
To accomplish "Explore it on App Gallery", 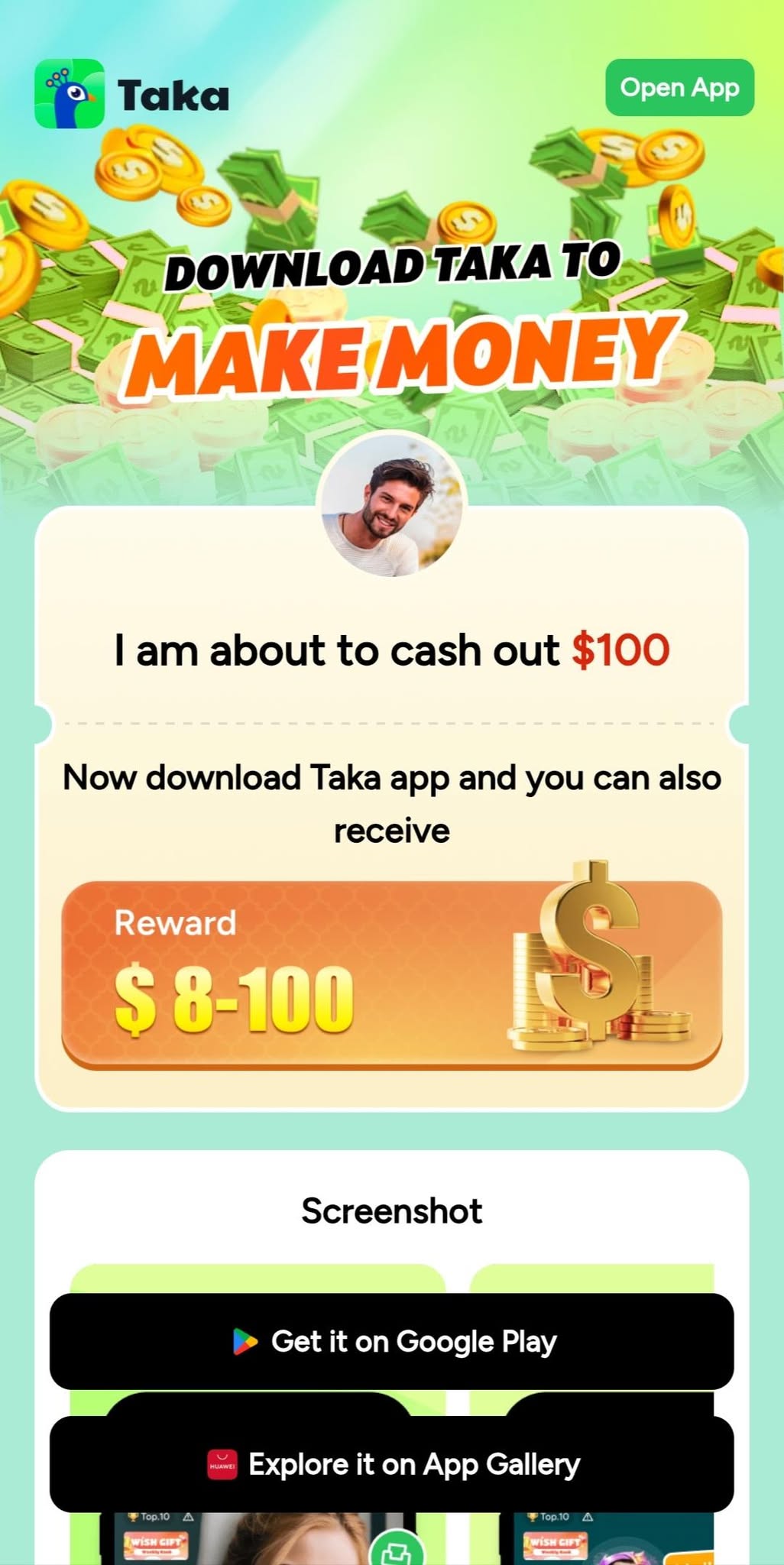I will 391,1464.
